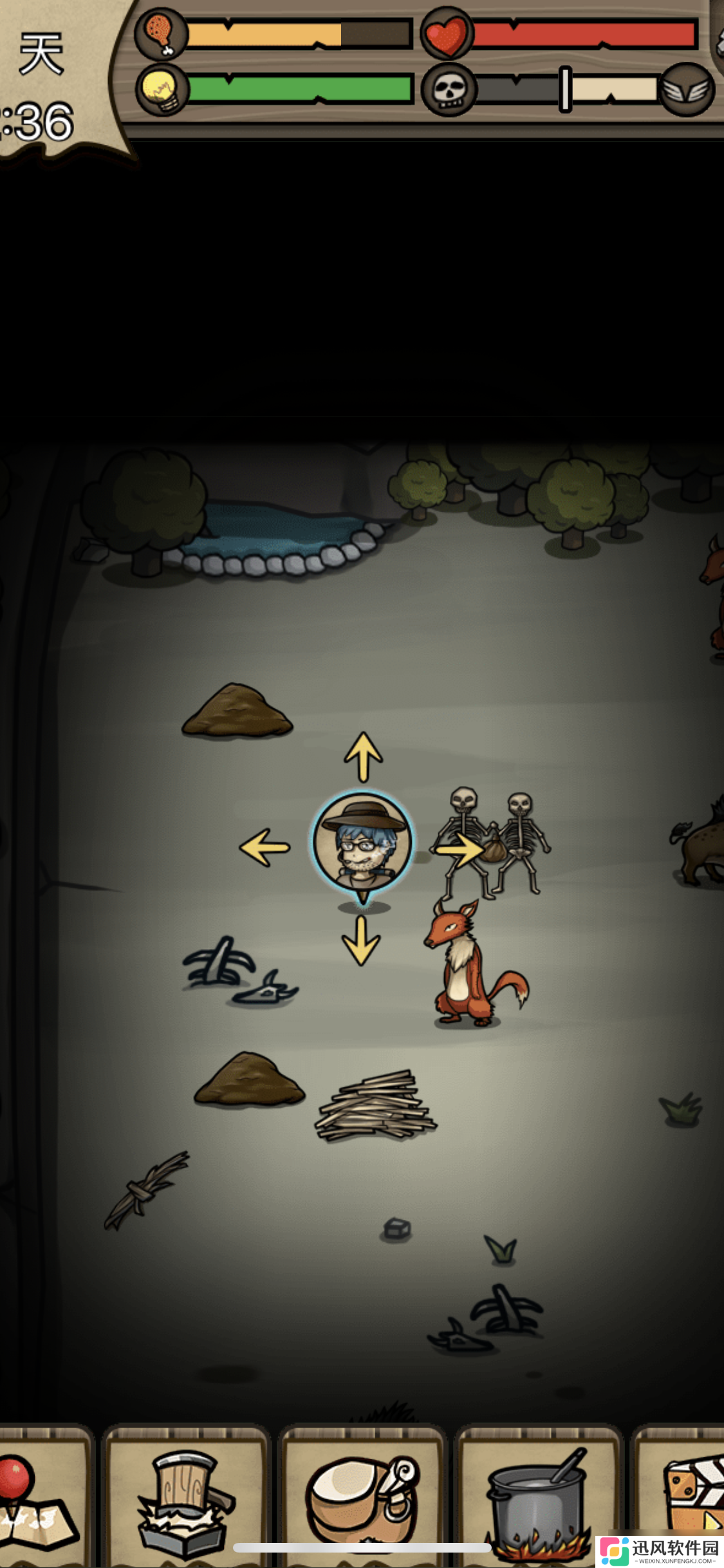Move the character left with the left arrow

265,847
